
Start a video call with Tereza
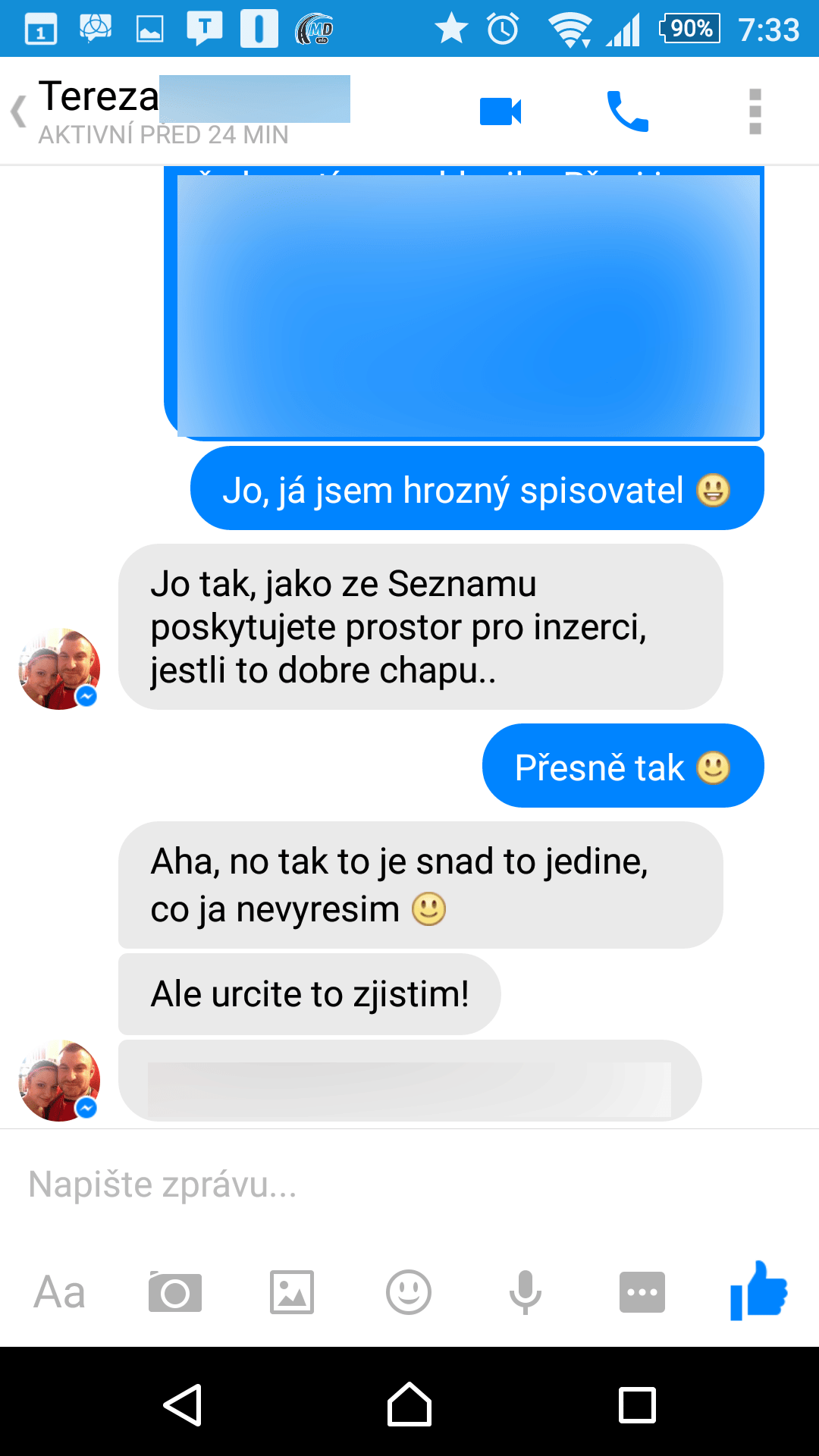500,111
